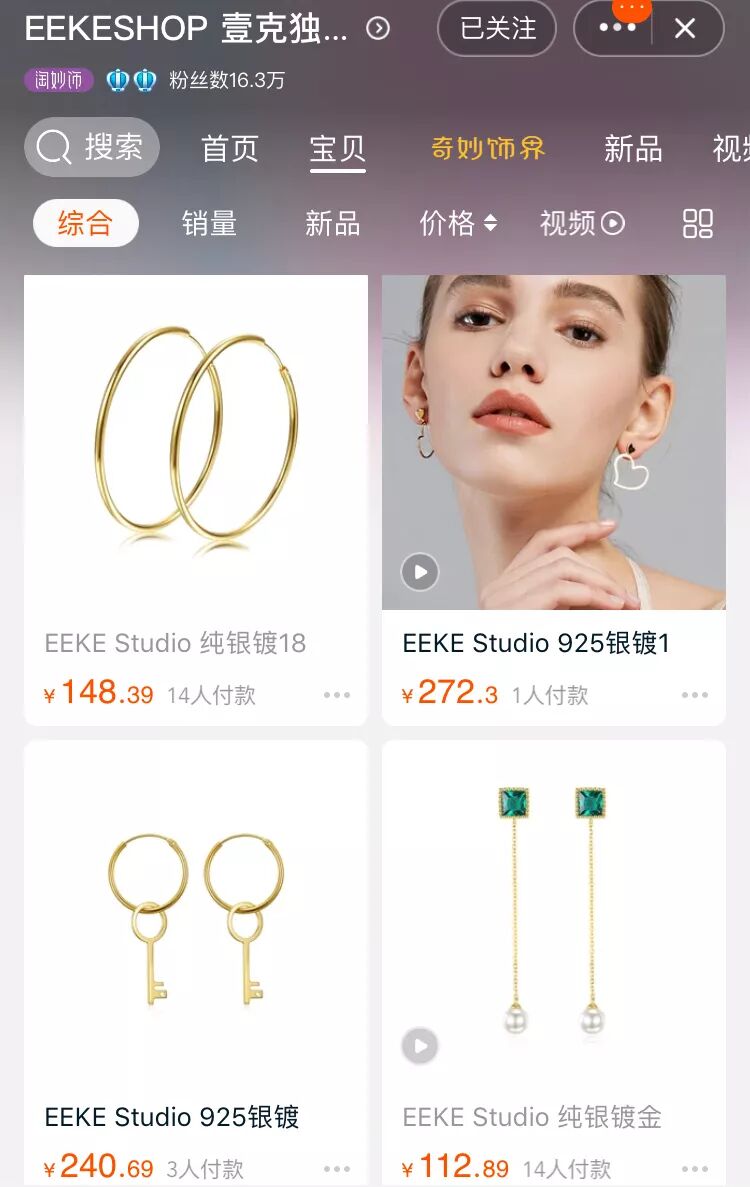
Task: Open more options on the ¥148.39 item
Action: [337, 694]
